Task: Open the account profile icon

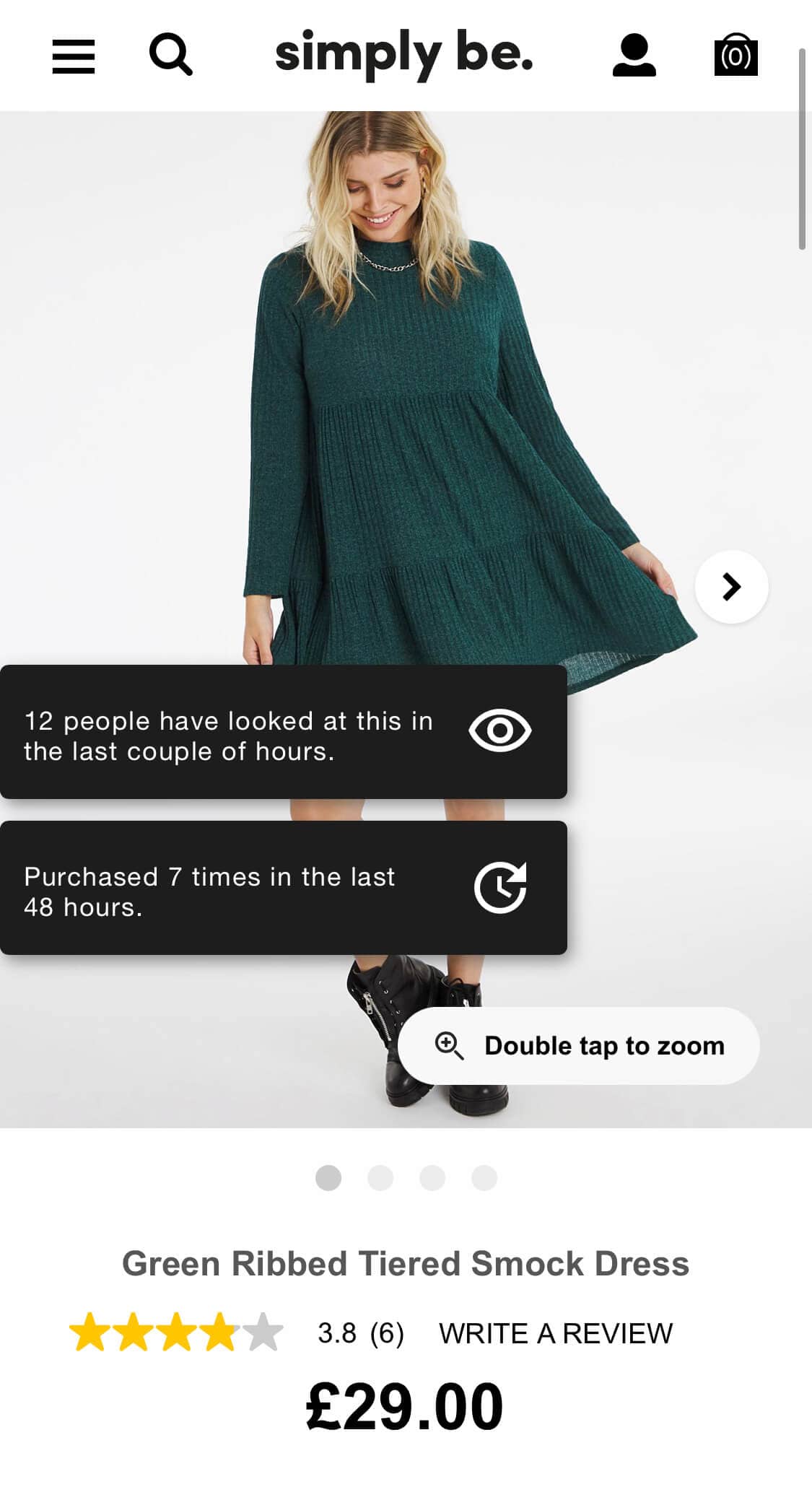Action: 634,56
